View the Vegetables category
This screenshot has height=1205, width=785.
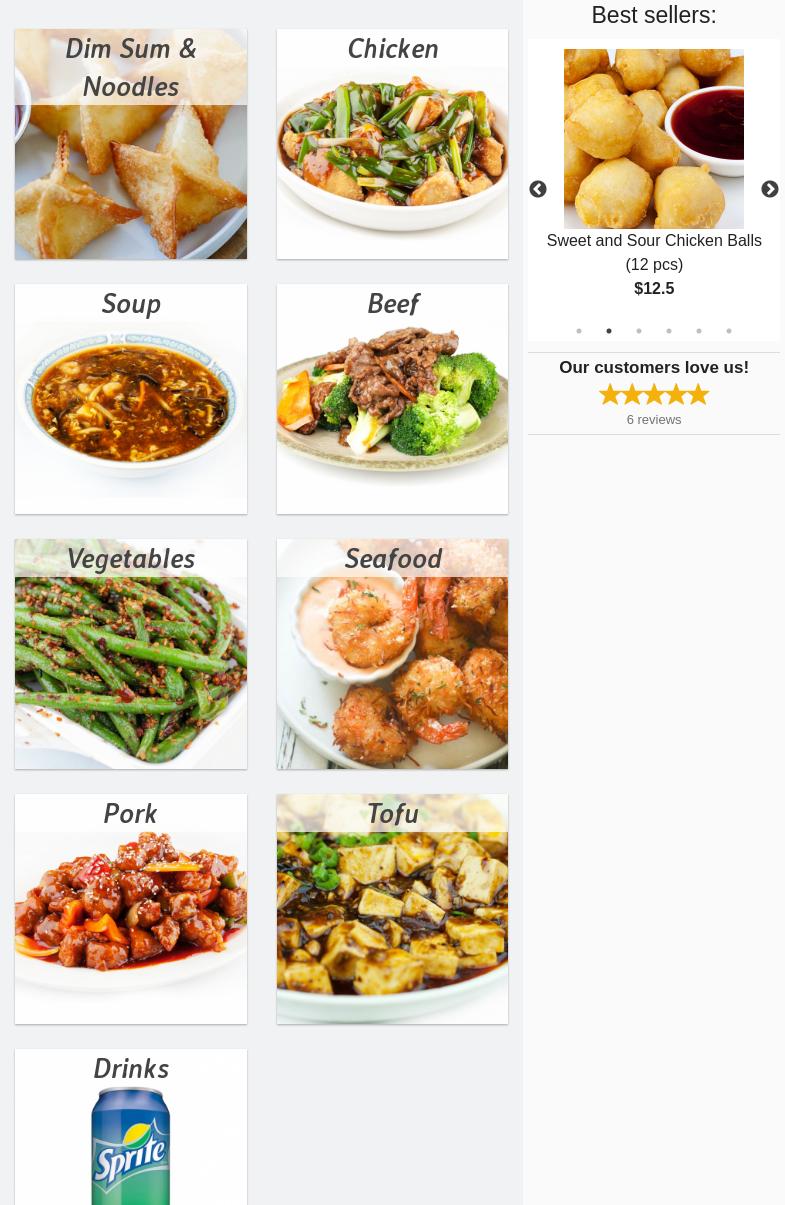pos(131,654)
